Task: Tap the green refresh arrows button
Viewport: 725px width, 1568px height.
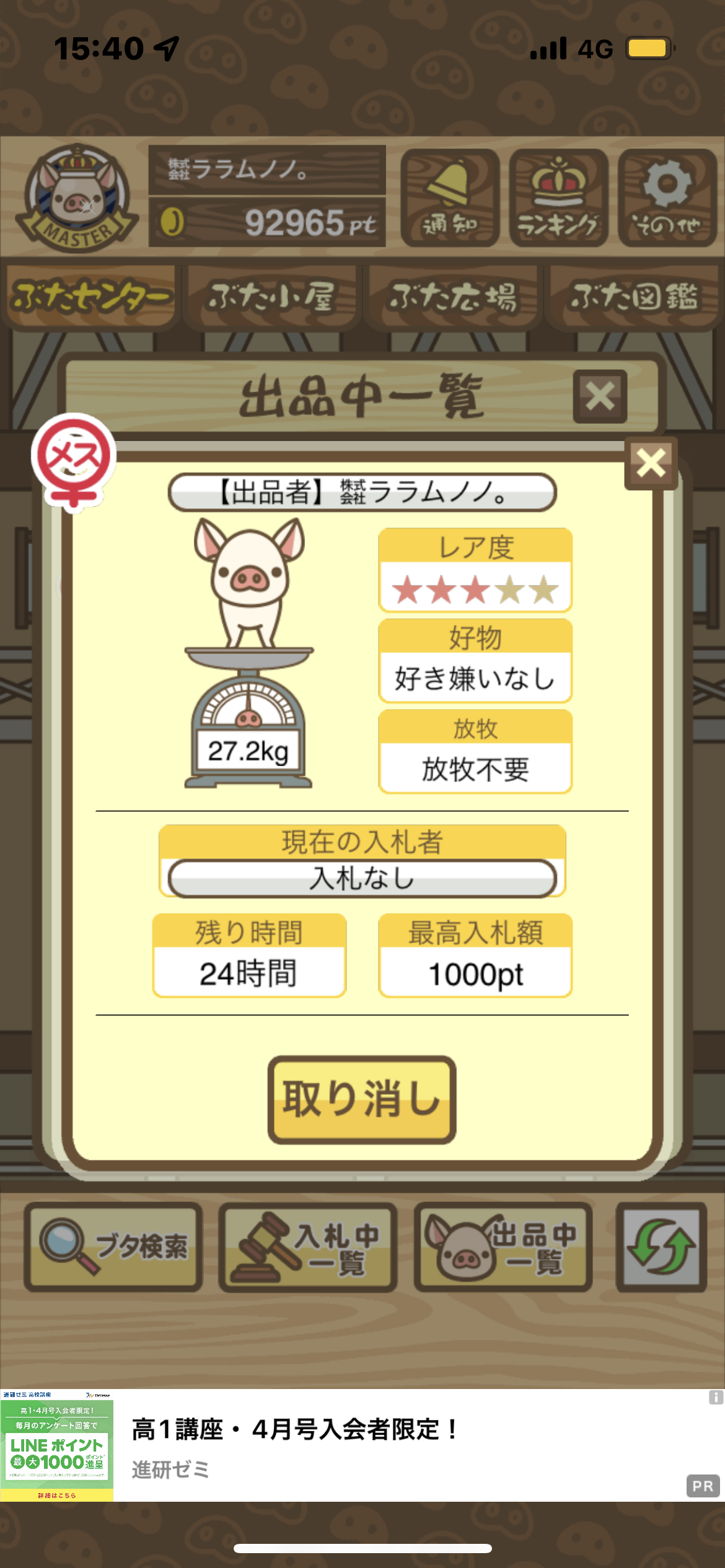Action: pyautogui.click(x=661, y=1247)
